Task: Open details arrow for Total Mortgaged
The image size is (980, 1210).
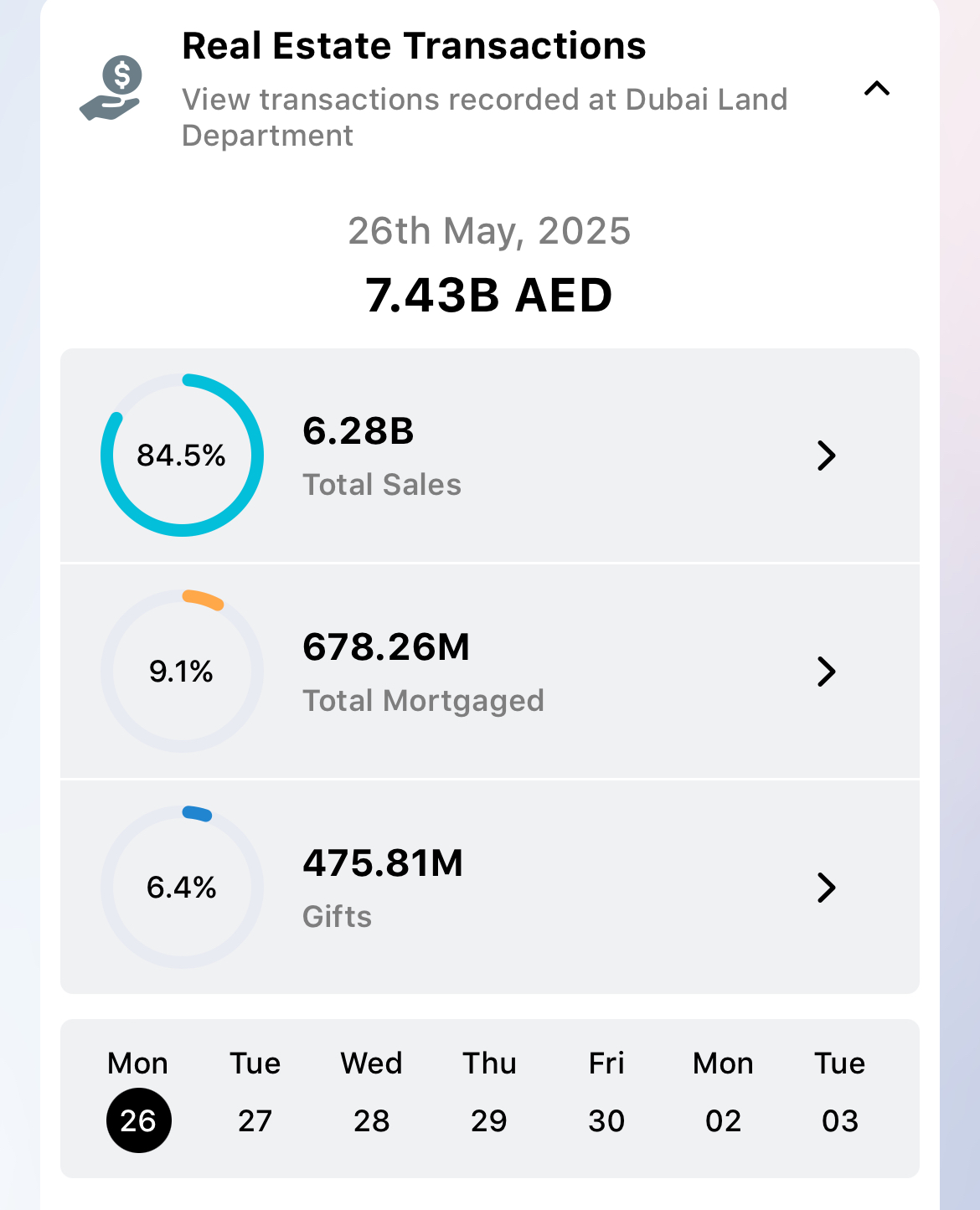Action: (x=827, y=672)
